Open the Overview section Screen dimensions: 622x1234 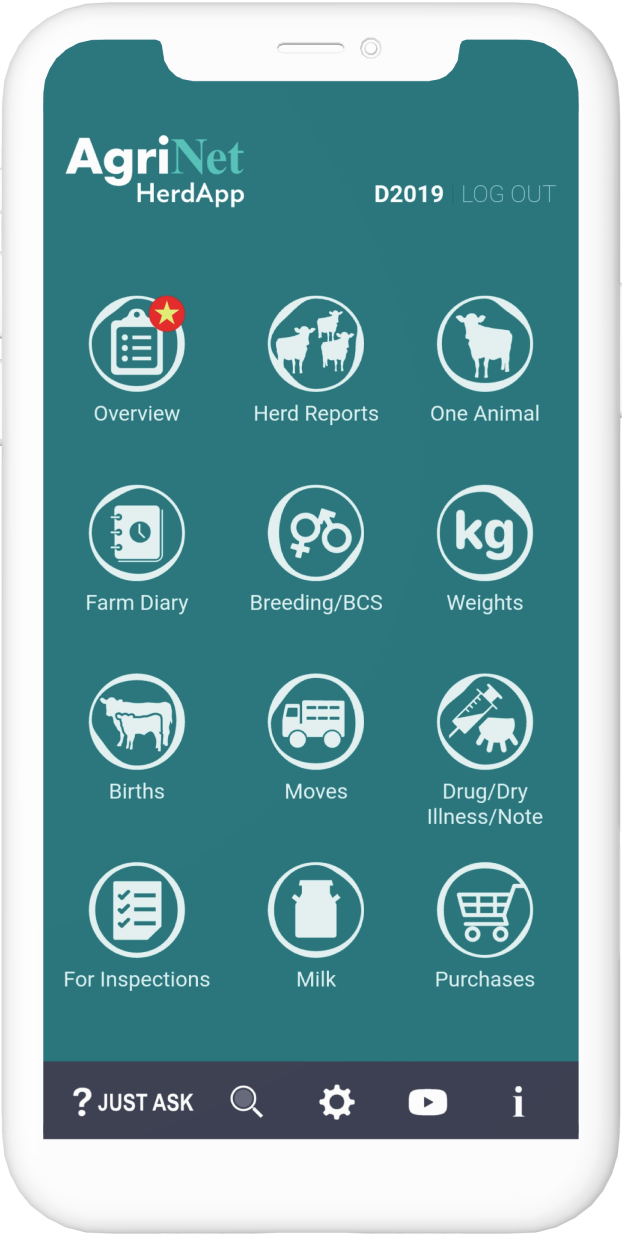click(x=136, y=344)
